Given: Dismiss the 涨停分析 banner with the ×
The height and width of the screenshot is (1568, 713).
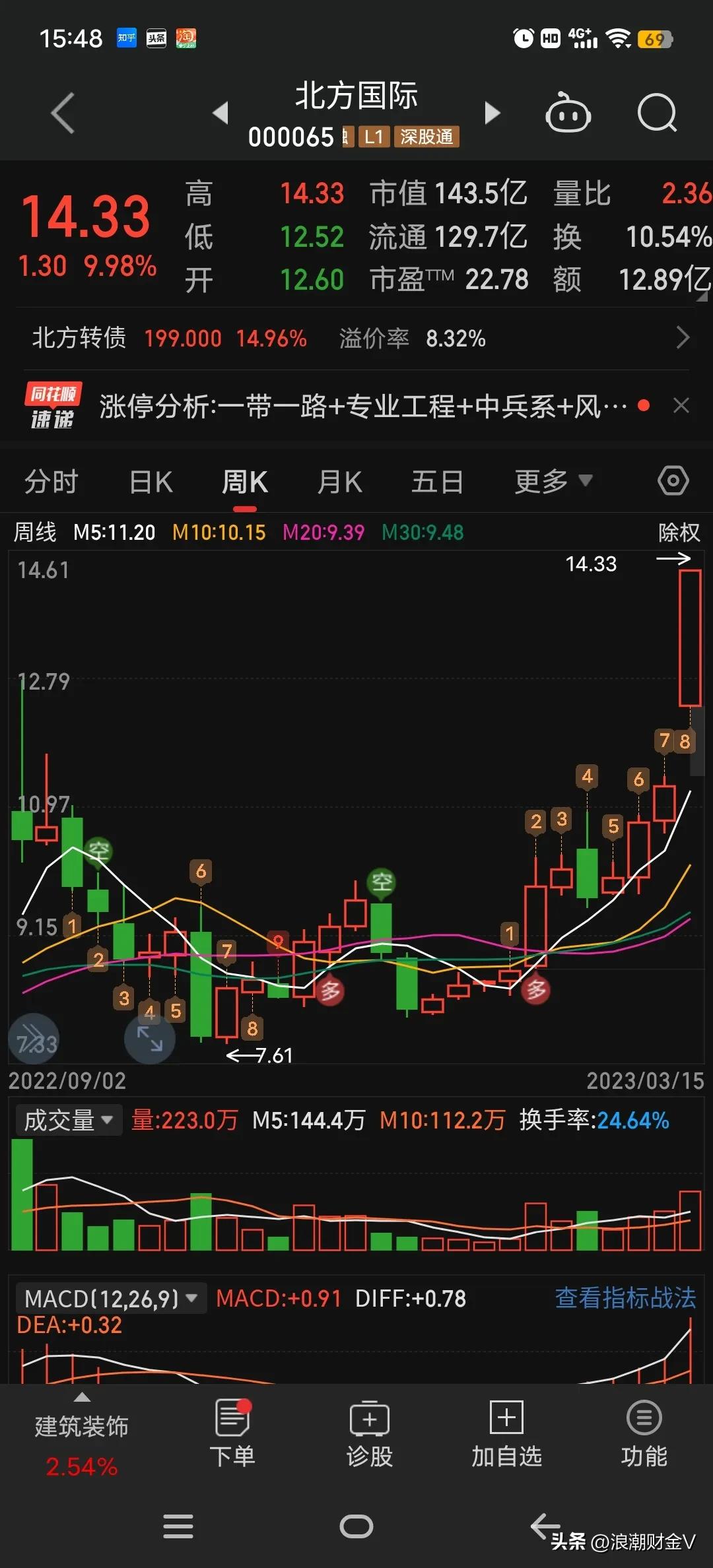Looking at the screenshot, I should coord(681,405).
